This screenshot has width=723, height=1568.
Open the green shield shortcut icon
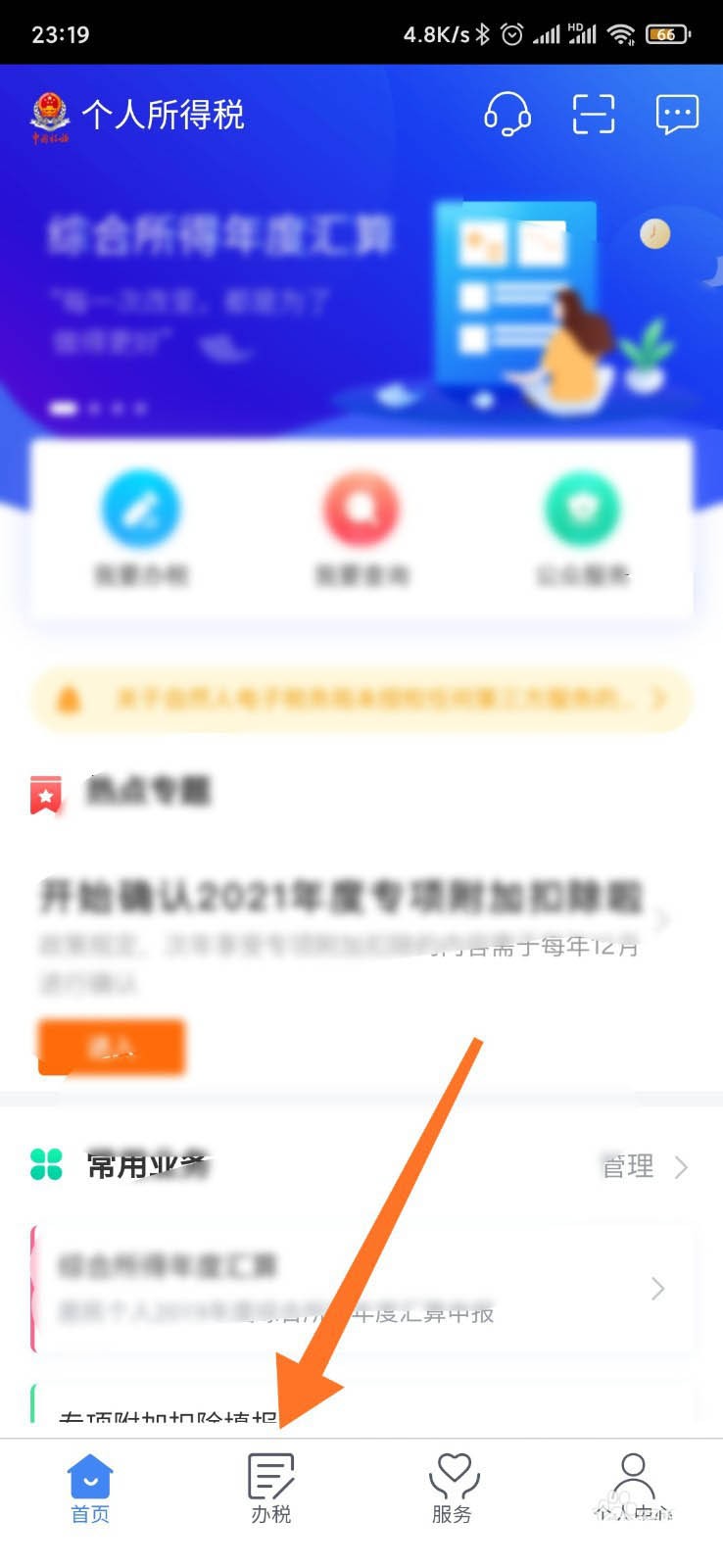point(582,510)
